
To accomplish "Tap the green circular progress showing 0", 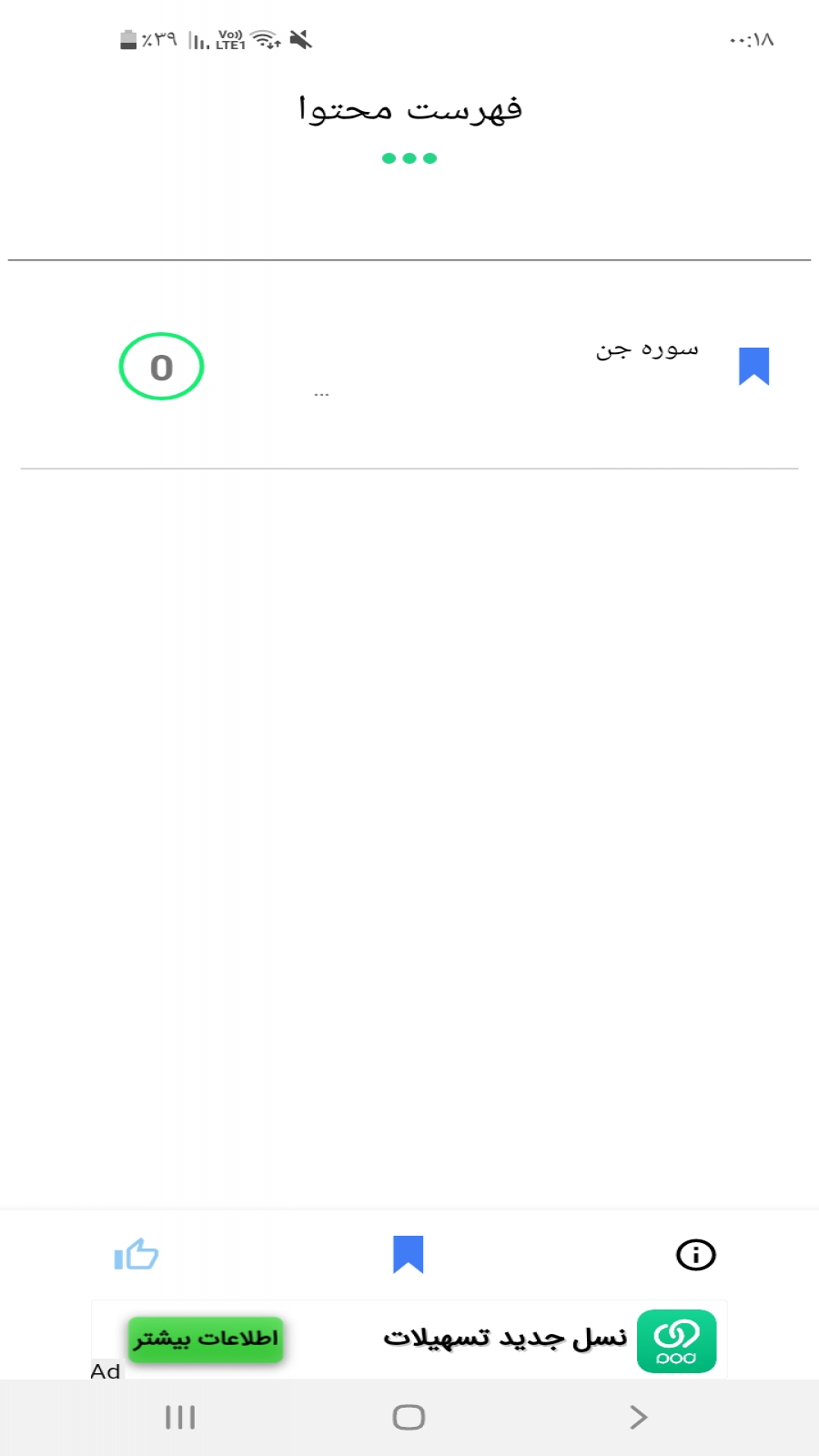I will click(161, 367).
